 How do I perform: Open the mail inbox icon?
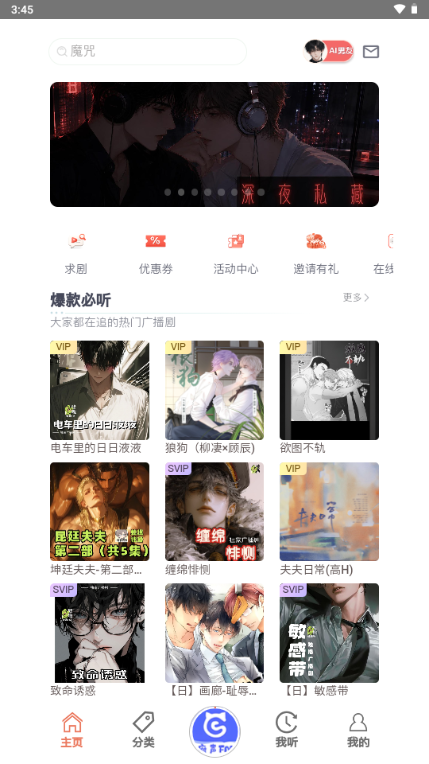pos(371,51)
